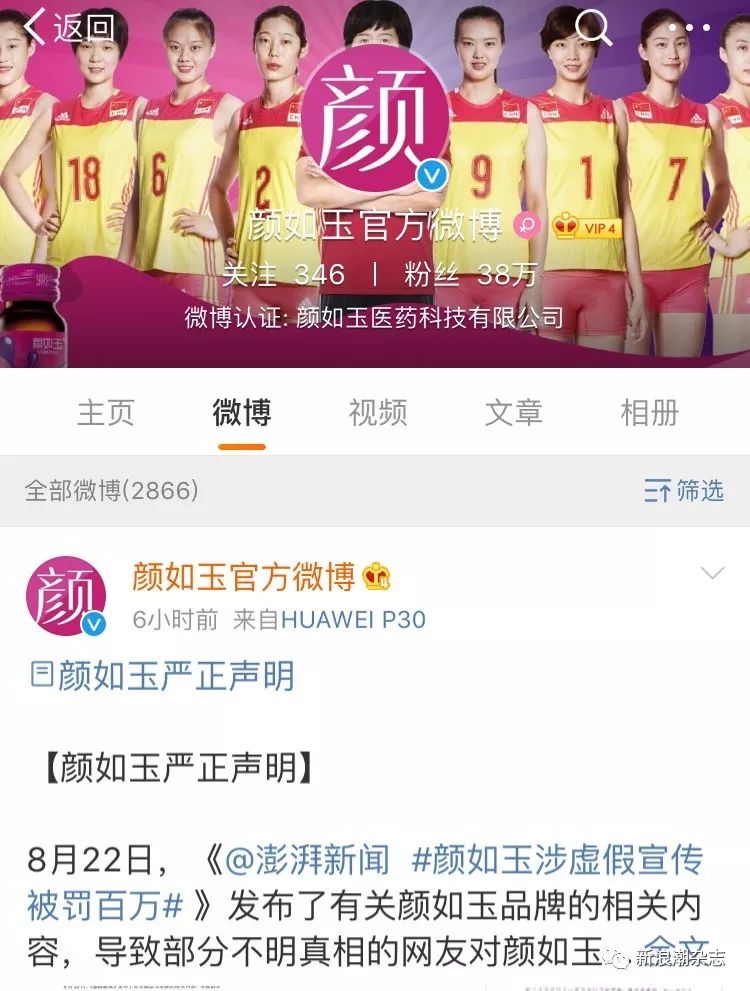Switch to the 微博 tab
The image size is (750, 991).
point(241,412)
